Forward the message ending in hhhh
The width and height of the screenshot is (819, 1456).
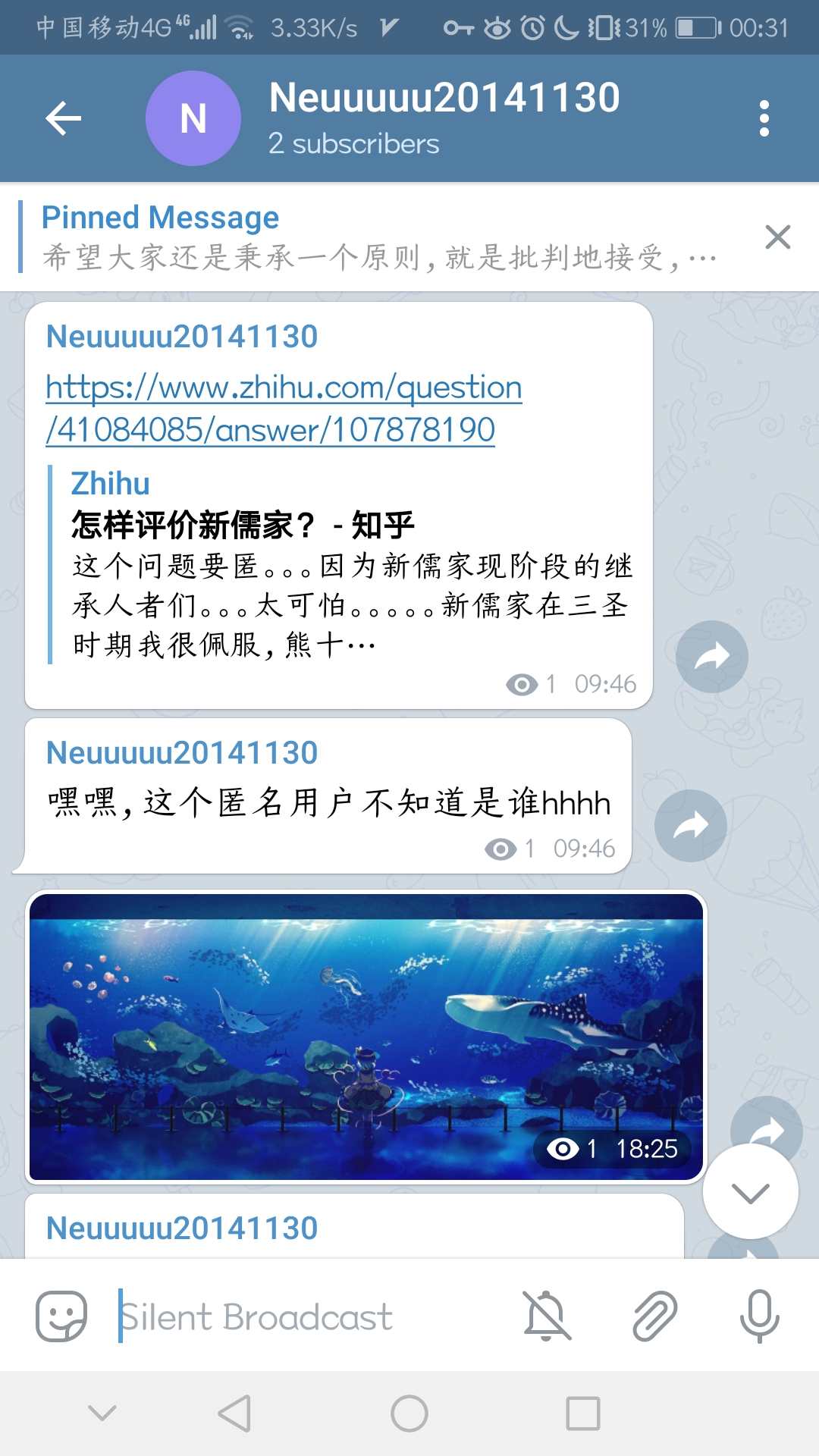pos(690,826)
